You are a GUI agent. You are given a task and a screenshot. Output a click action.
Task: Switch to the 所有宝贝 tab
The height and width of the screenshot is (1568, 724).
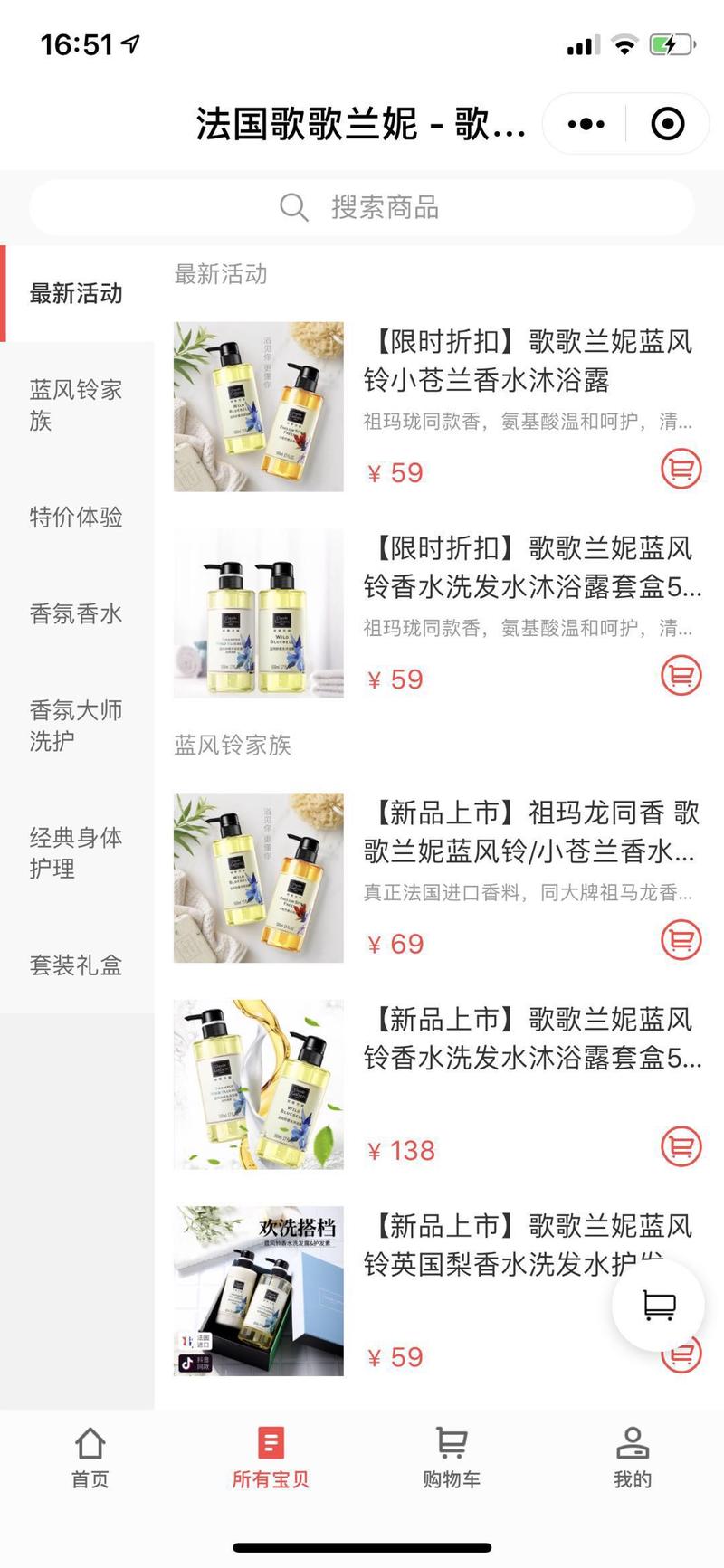(271, 1464)
